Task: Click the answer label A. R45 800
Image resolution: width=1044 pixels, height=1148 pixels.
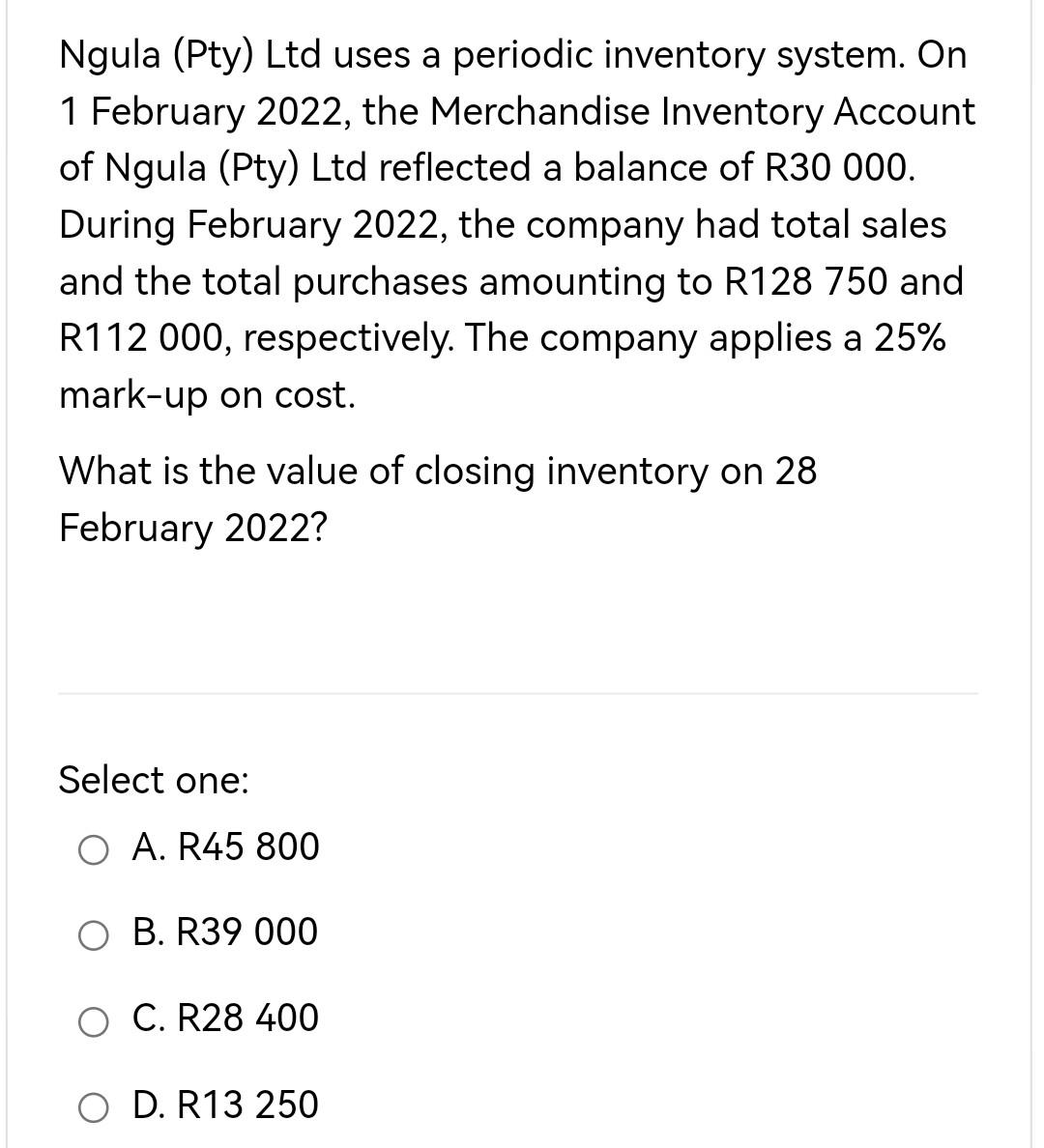Action: [224, 848]
